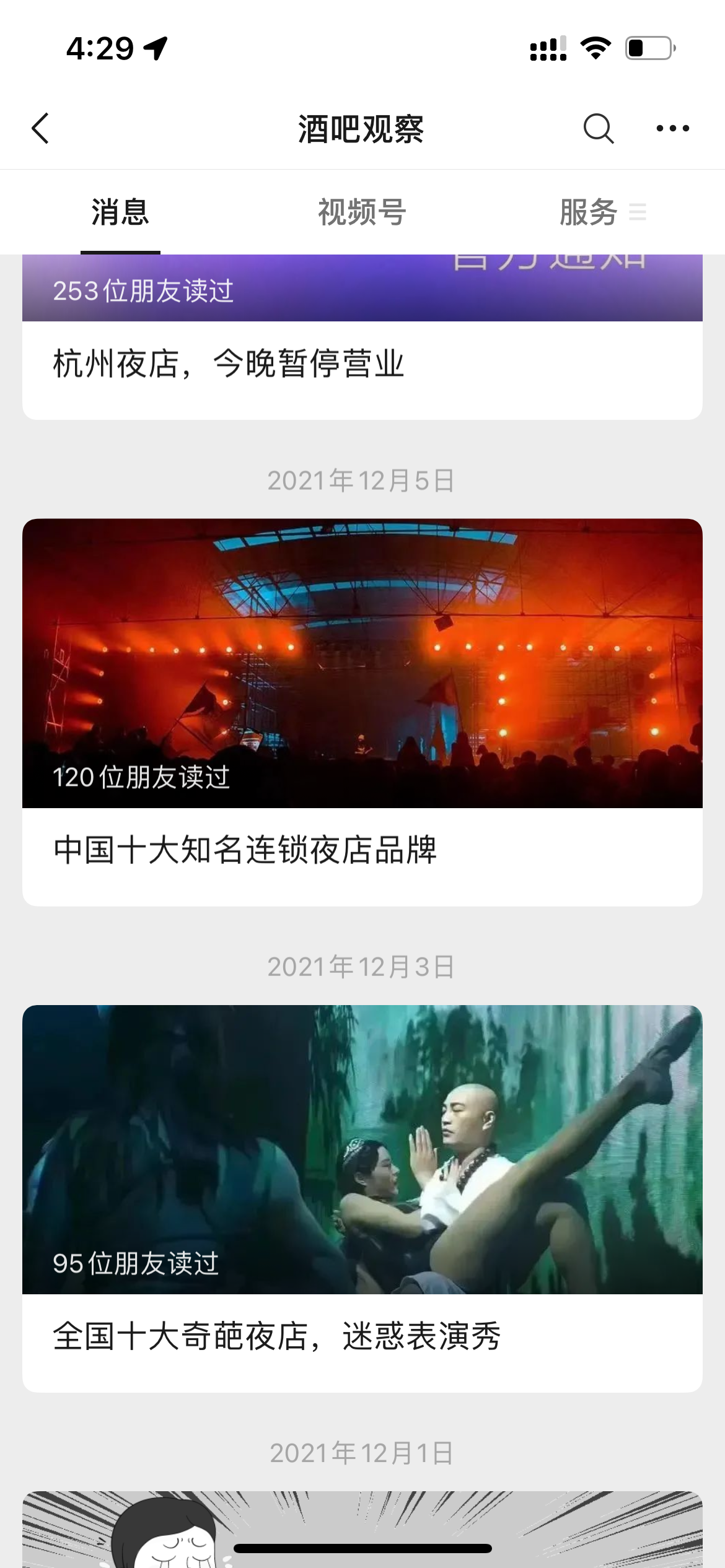725x1568 pixels.
Task: View 全国十大奇葩夜店，迷惑表演秀 article
Action: [362, 1198]
